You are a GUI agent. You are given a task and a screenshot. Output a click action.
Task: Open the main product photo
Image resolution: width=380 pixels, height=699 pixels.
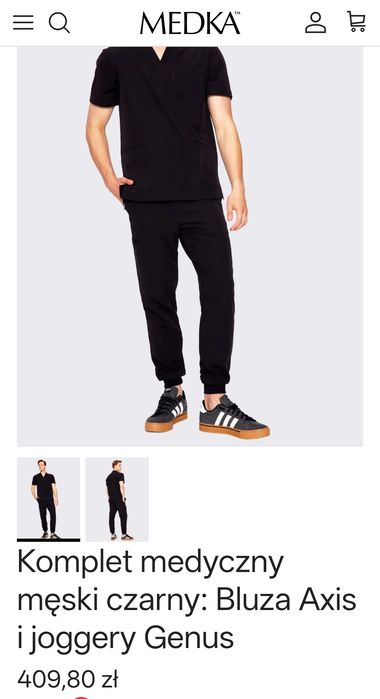click(190, 247)
